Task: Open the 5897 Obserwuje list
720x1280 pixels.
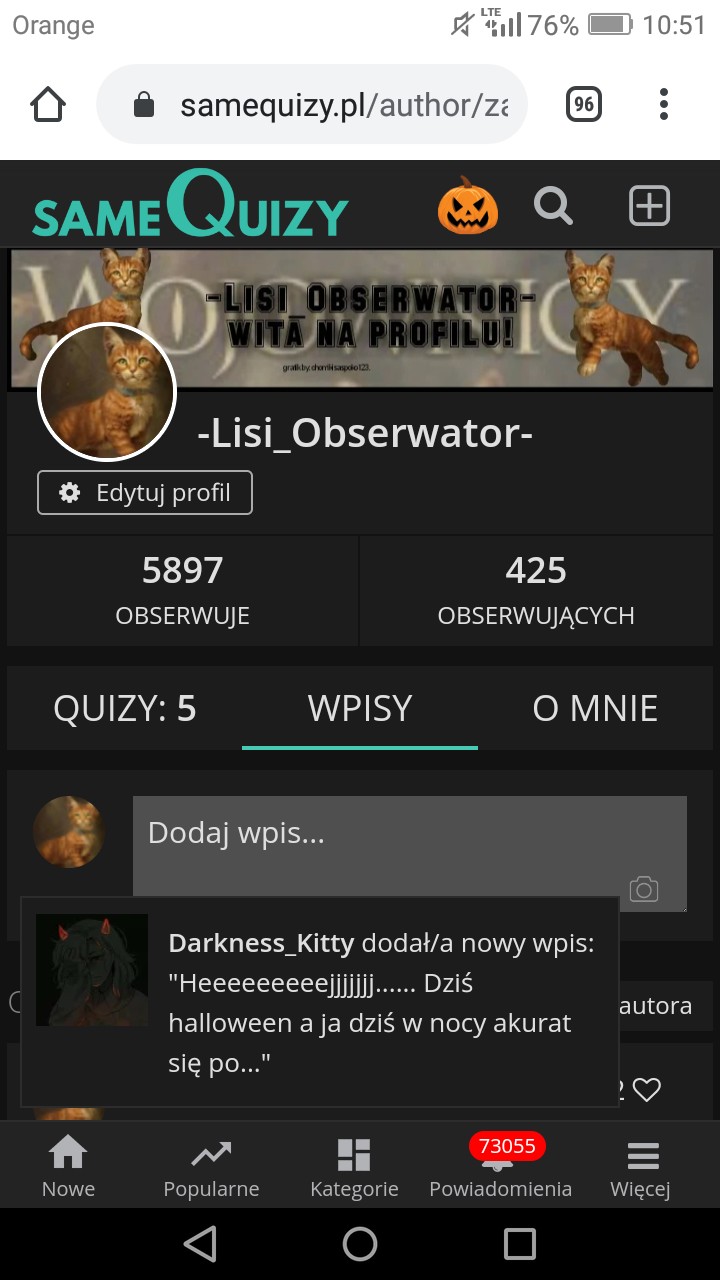Action: pos(182,590)
